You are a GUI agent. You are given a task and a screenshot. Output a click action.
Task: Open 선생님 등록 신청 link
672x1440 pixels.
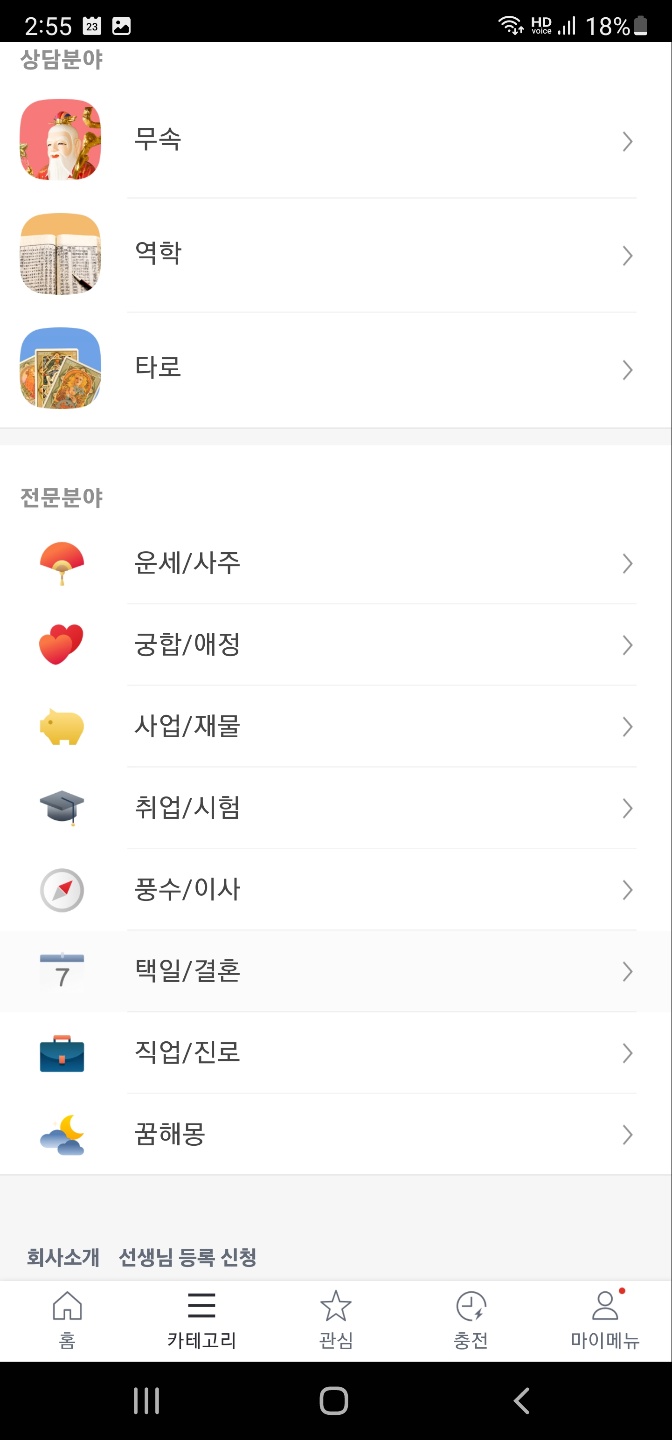pyautogui.click(x=188, y=1258)
